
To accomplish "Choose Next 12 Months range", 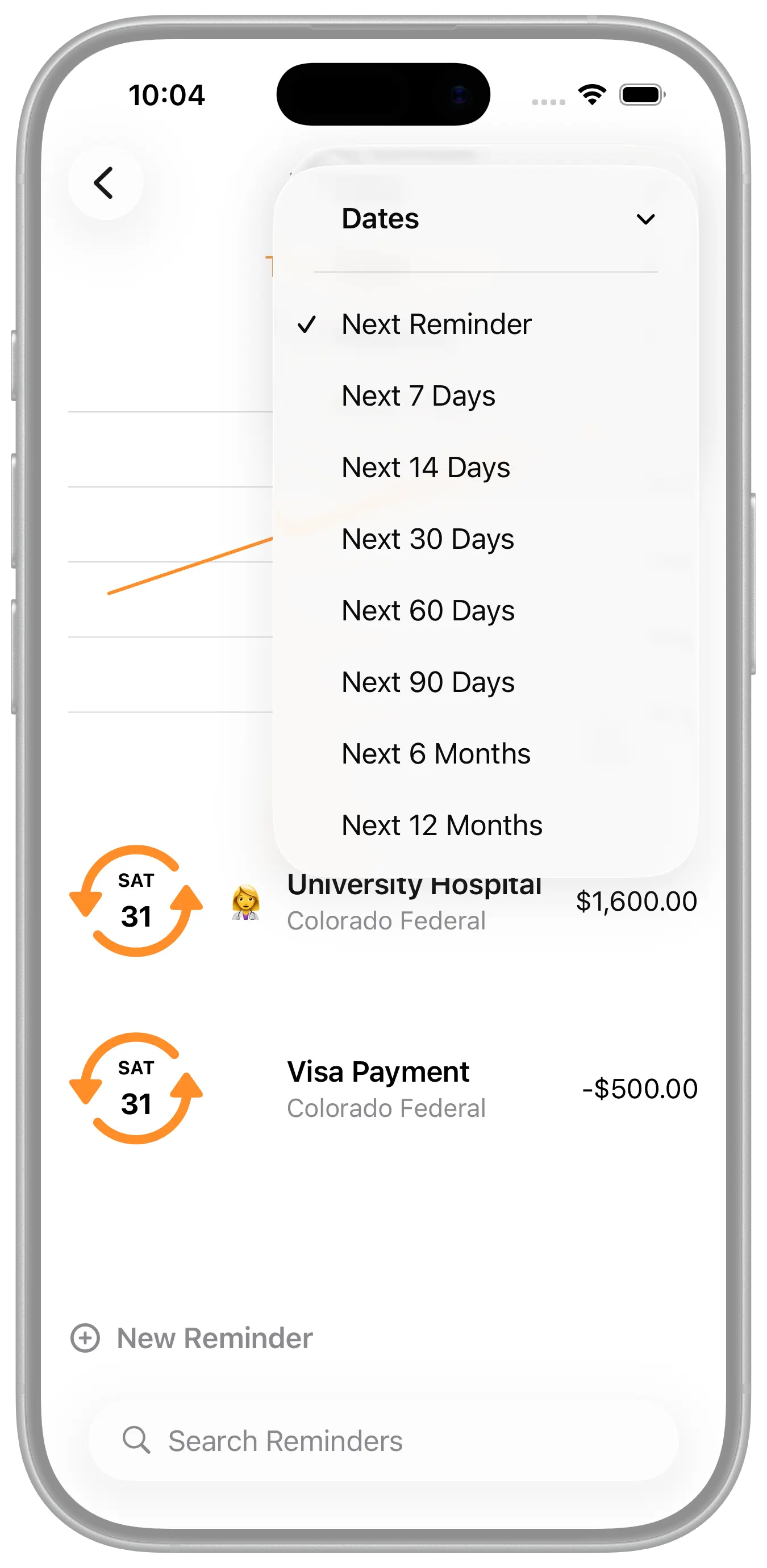I will (x=441, y=825).
